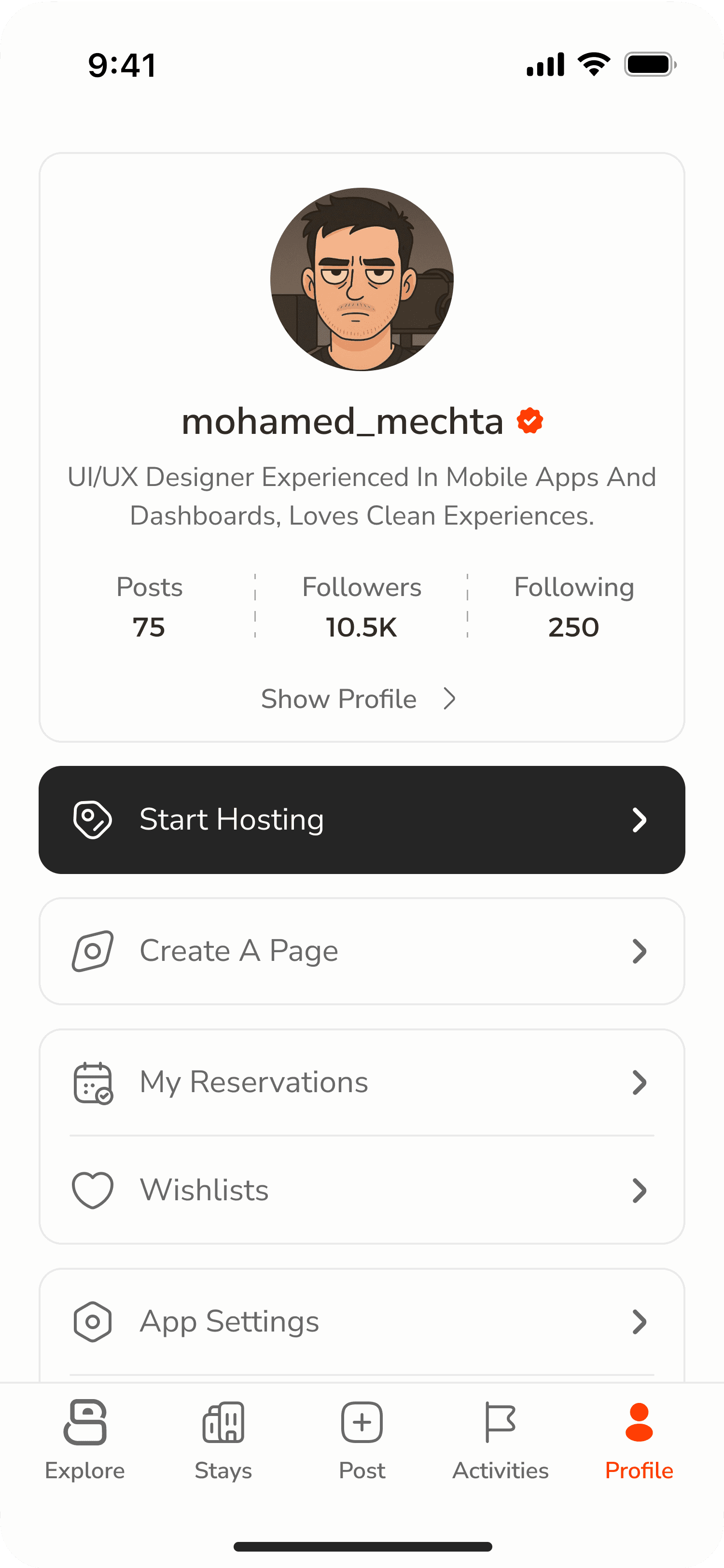Open Show Profile link

[x=358, y=699]
